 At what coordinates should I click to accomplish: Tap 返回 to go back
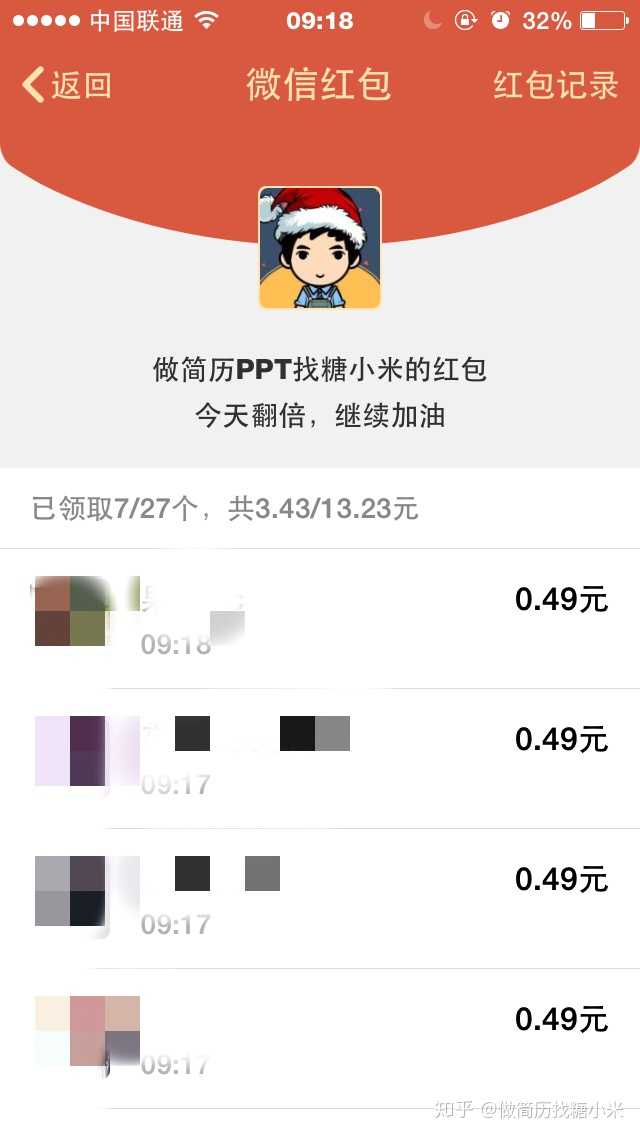67,86
